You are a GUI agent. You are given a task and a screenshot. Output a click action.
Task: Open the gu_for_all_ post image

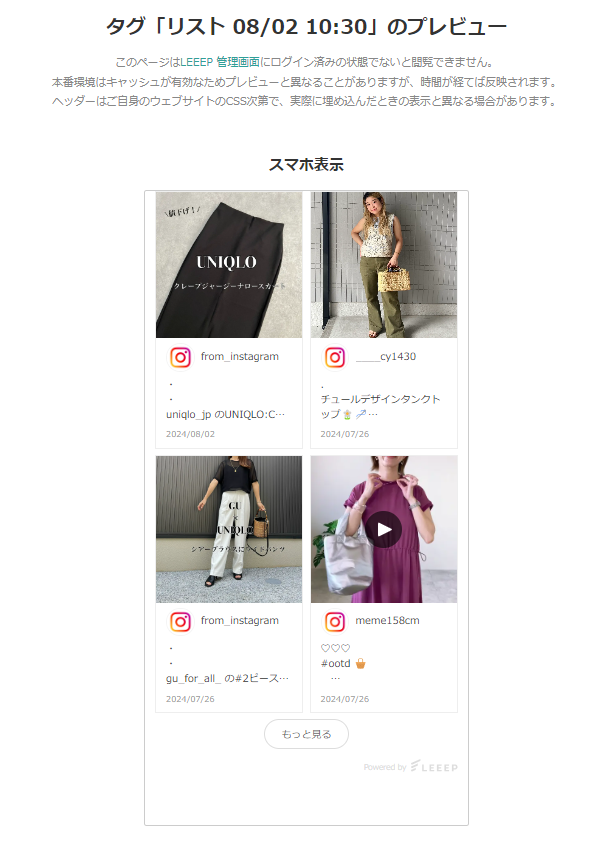229,529
